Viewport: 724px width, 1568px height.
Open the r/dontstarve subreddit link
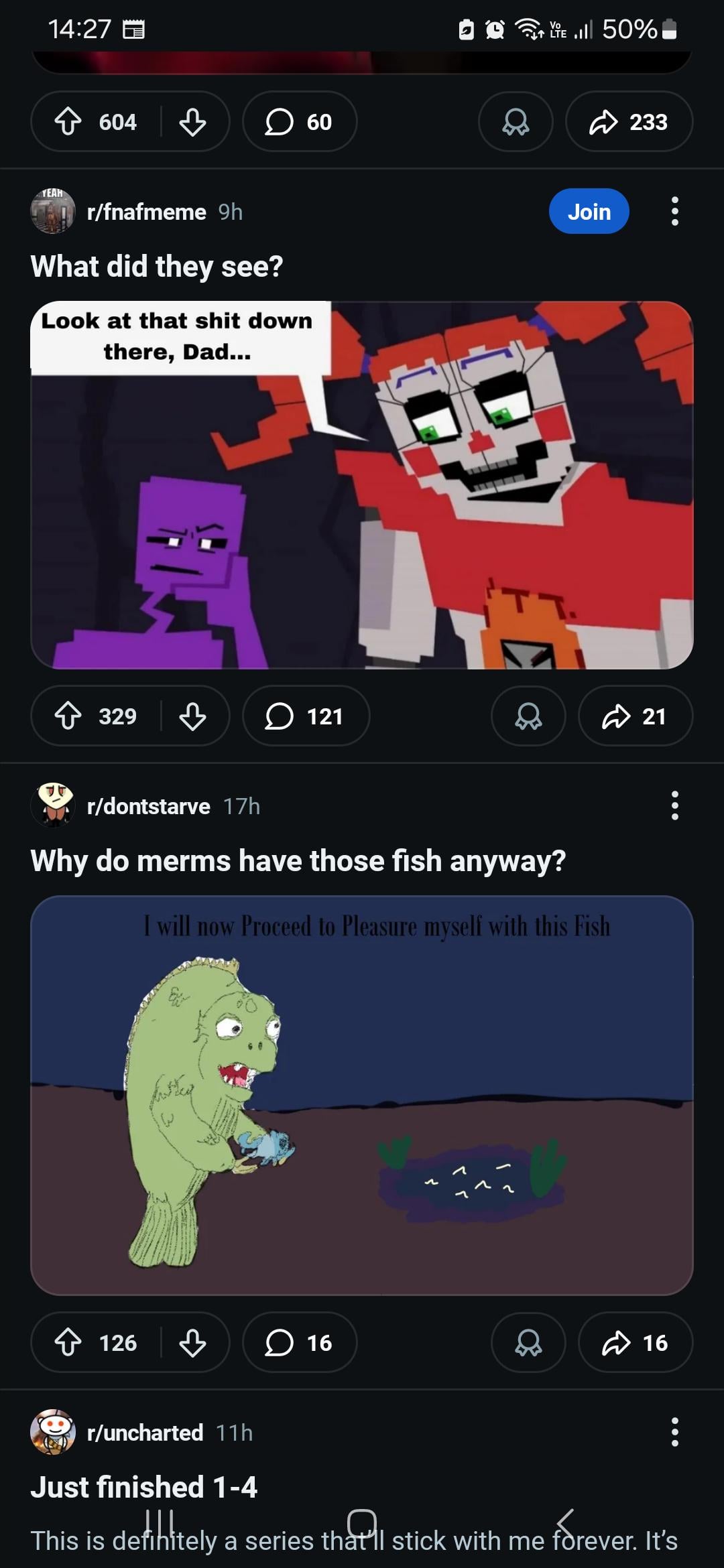[148, 806]
